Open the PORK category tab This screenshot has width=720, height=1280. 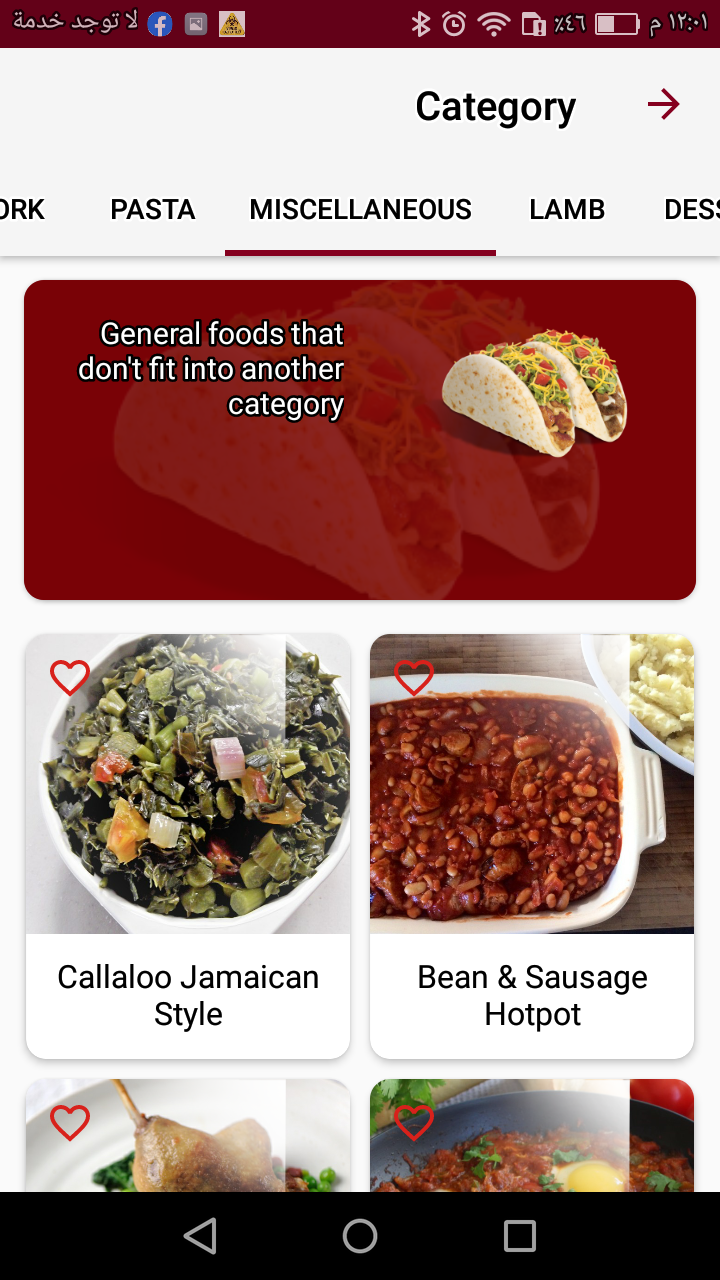point(22,209)
